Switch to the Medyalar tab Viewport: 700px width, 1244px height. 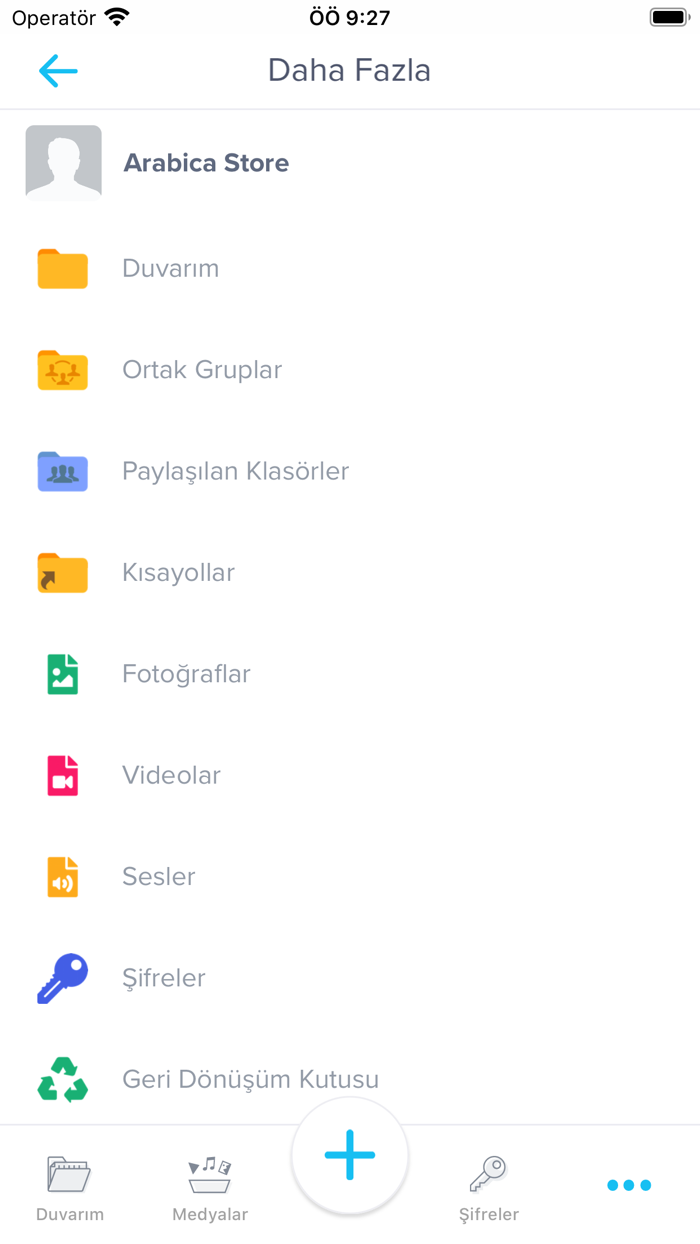[x=210, y=1188]
